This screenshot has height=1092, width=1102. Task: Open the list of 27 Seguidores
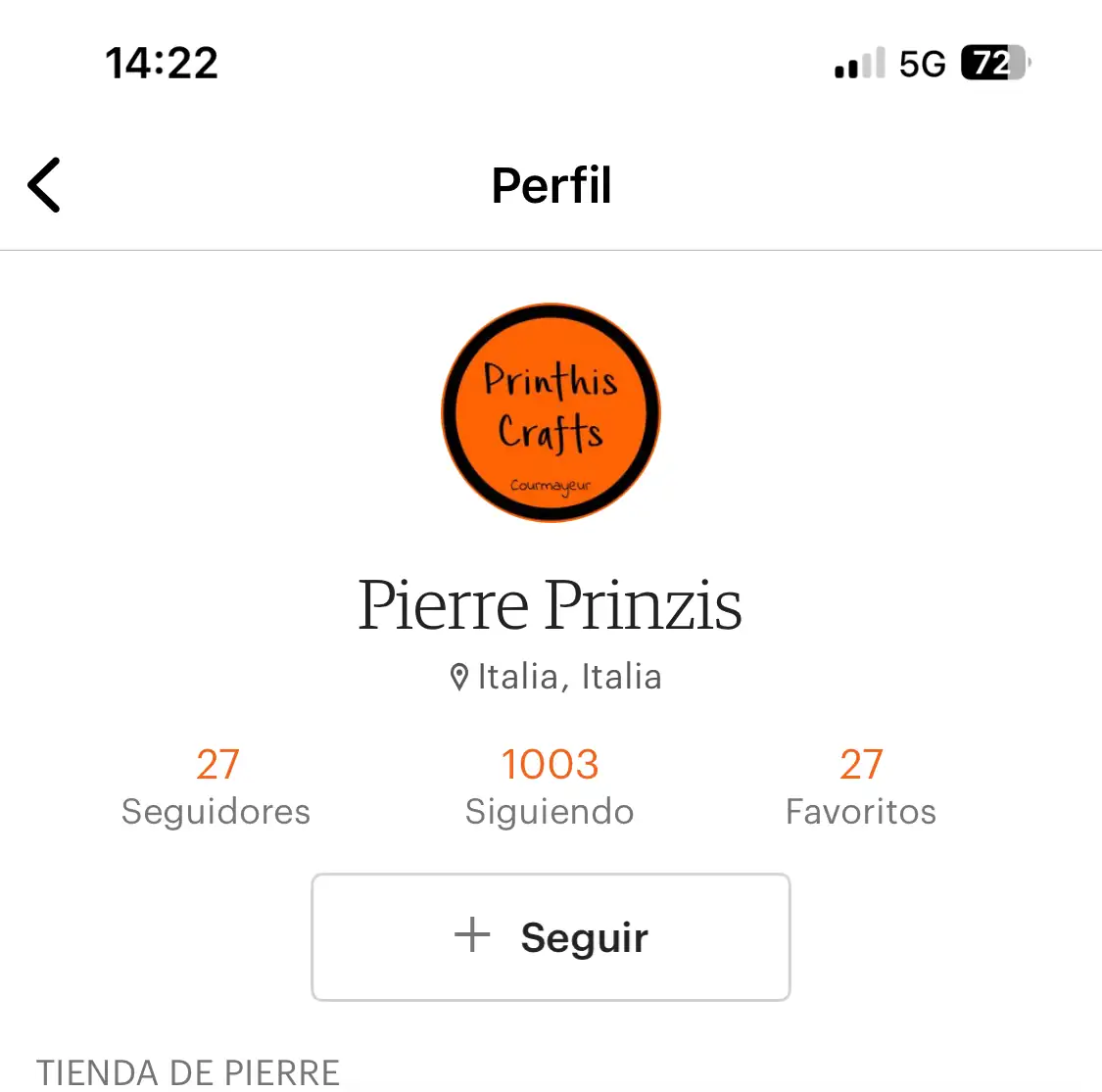click(x=216, y=787)
